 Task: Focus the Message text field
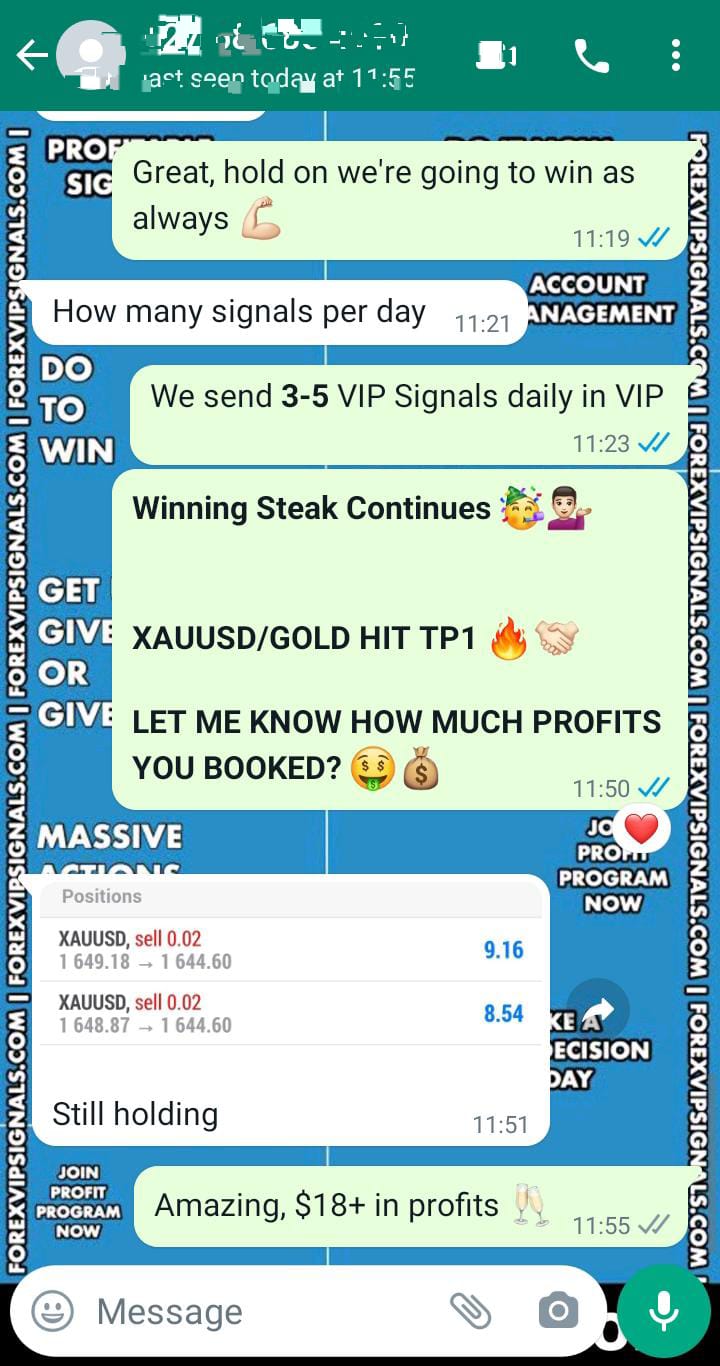pyautogui.click(x=260, y=1311)
